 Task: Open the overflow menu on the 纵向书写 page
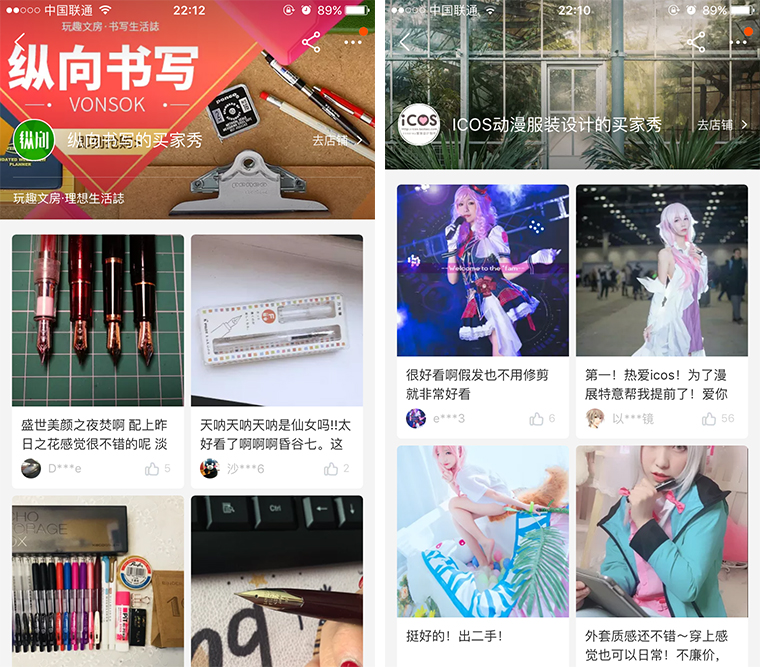click(x=351, y=42)
